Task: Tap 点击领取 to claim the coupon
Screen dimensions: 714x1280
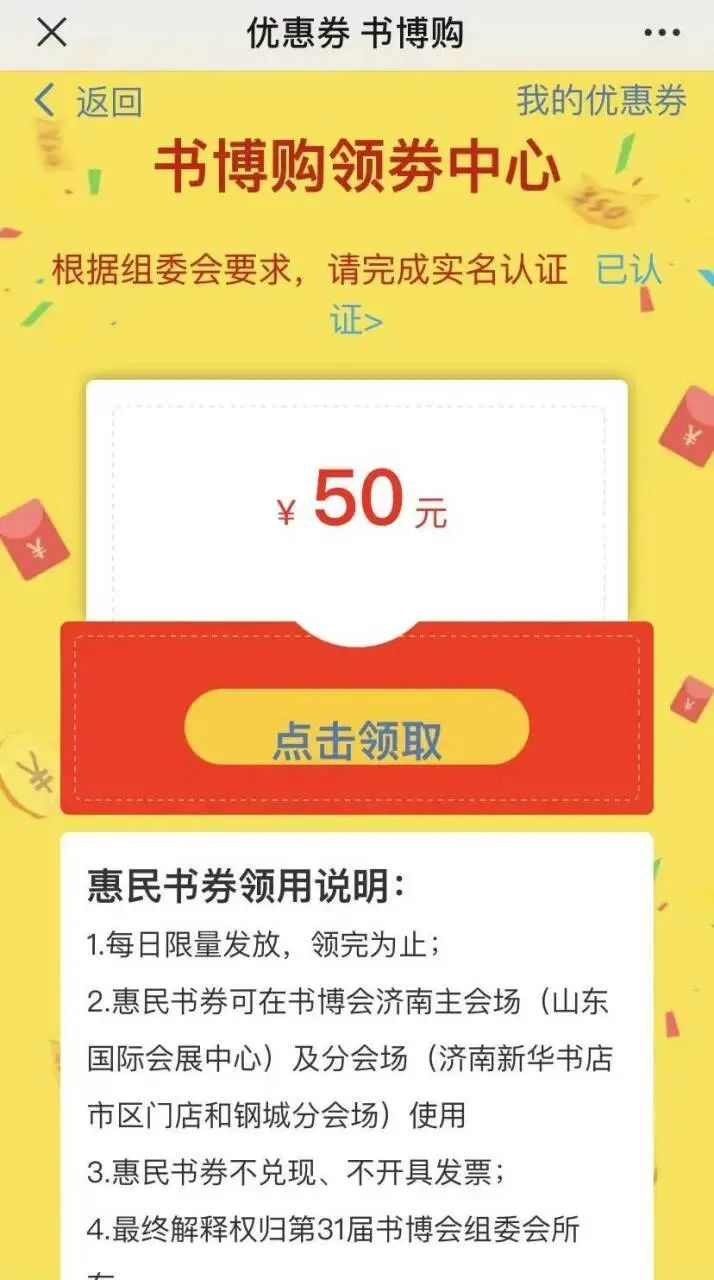Action: [x=356, y=739]
